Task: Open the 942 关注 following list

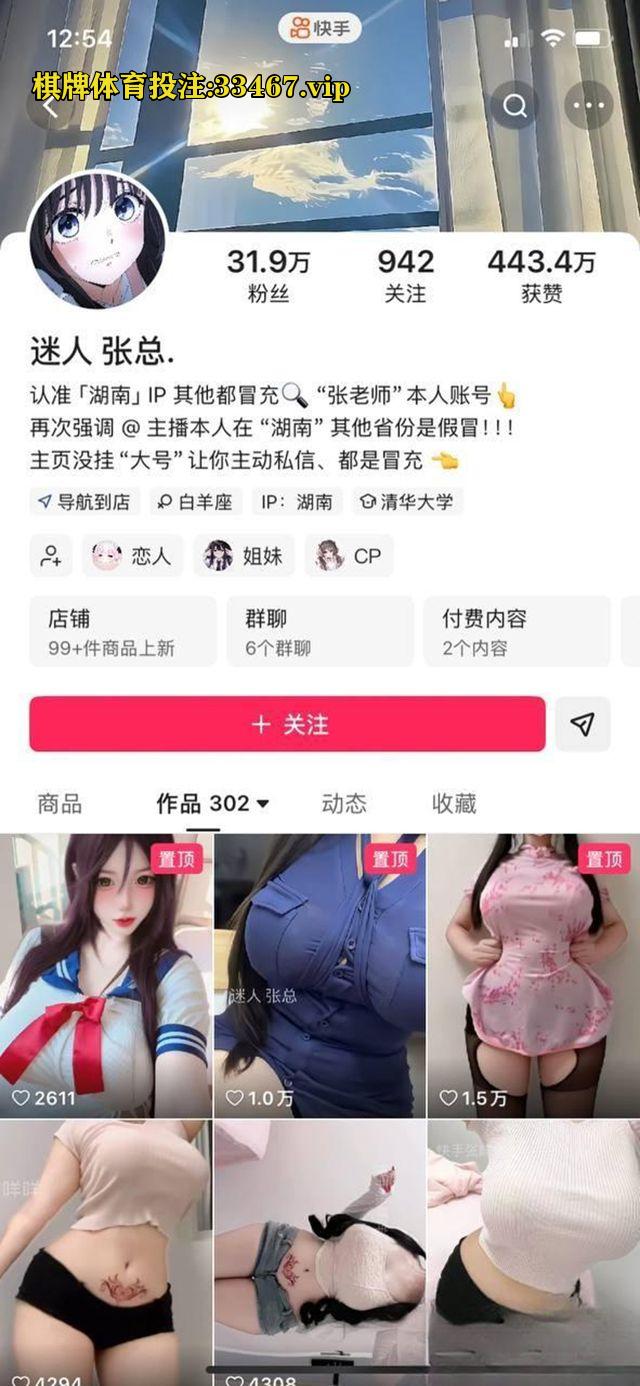Action: click(405, 275)
